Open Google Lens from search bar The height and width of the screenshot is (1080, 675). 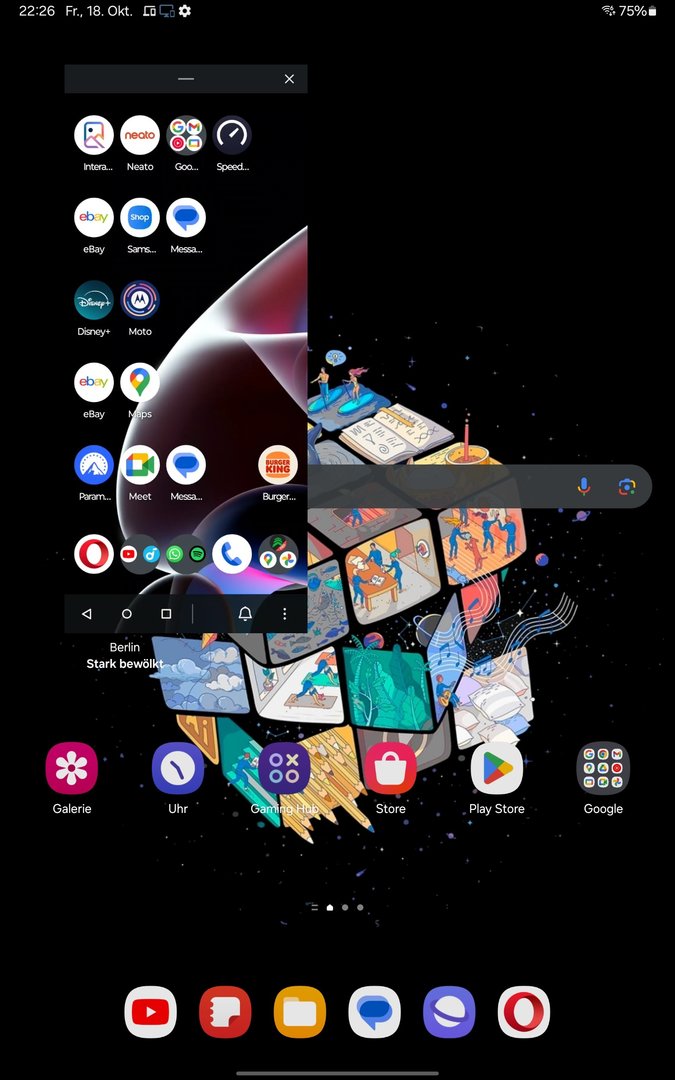pos(627,486)
